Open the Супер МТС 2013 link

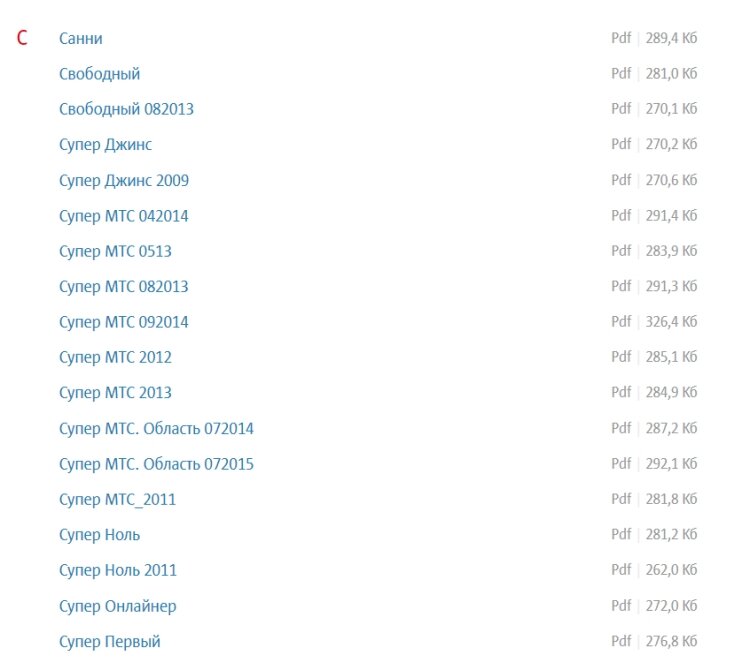point(115,393)
